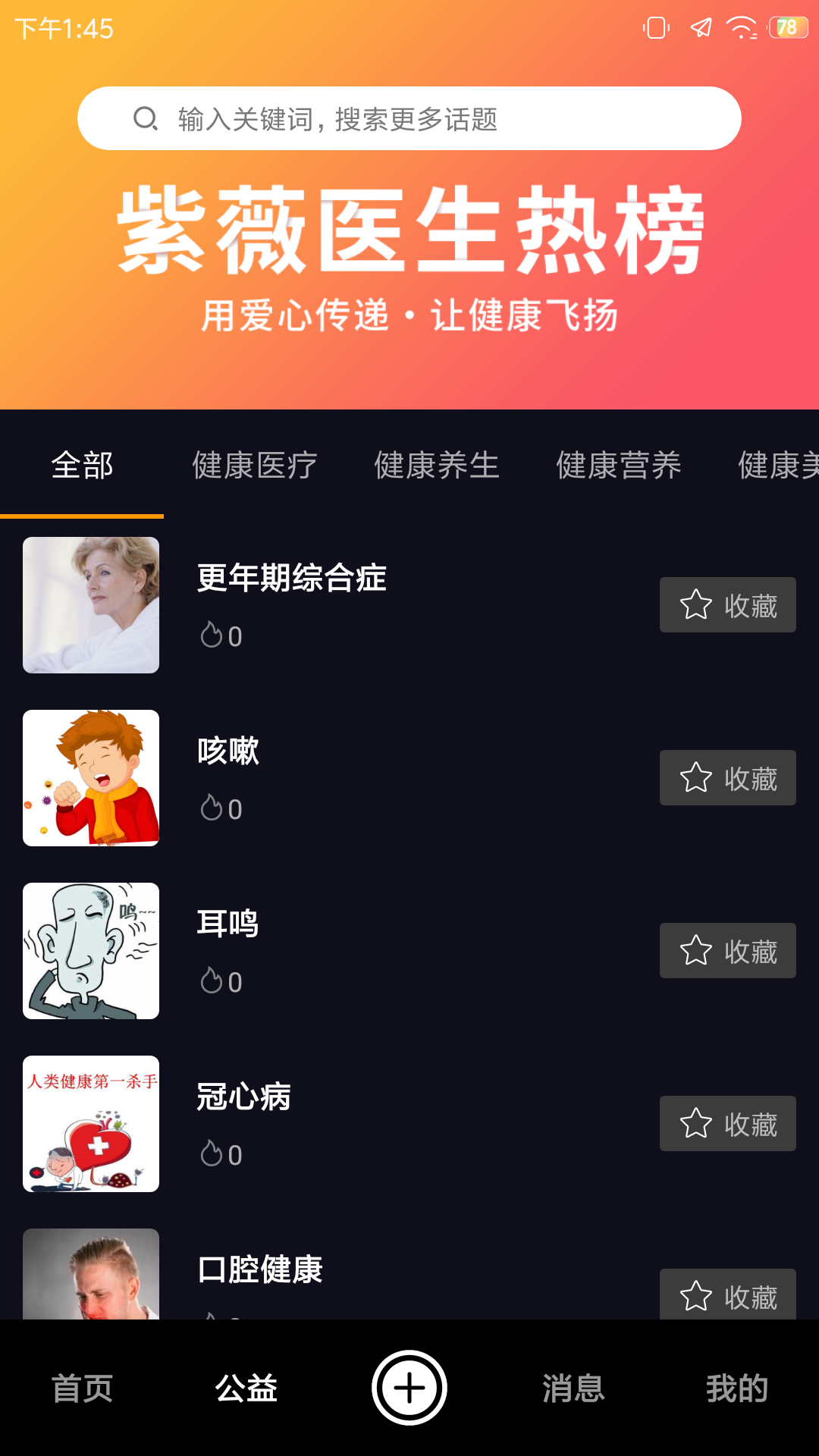The width and height of the screenshot is (819, 1456).
Task: Favorite the 更年期综合症 topic via 收藏
Action: coord(726,604)
